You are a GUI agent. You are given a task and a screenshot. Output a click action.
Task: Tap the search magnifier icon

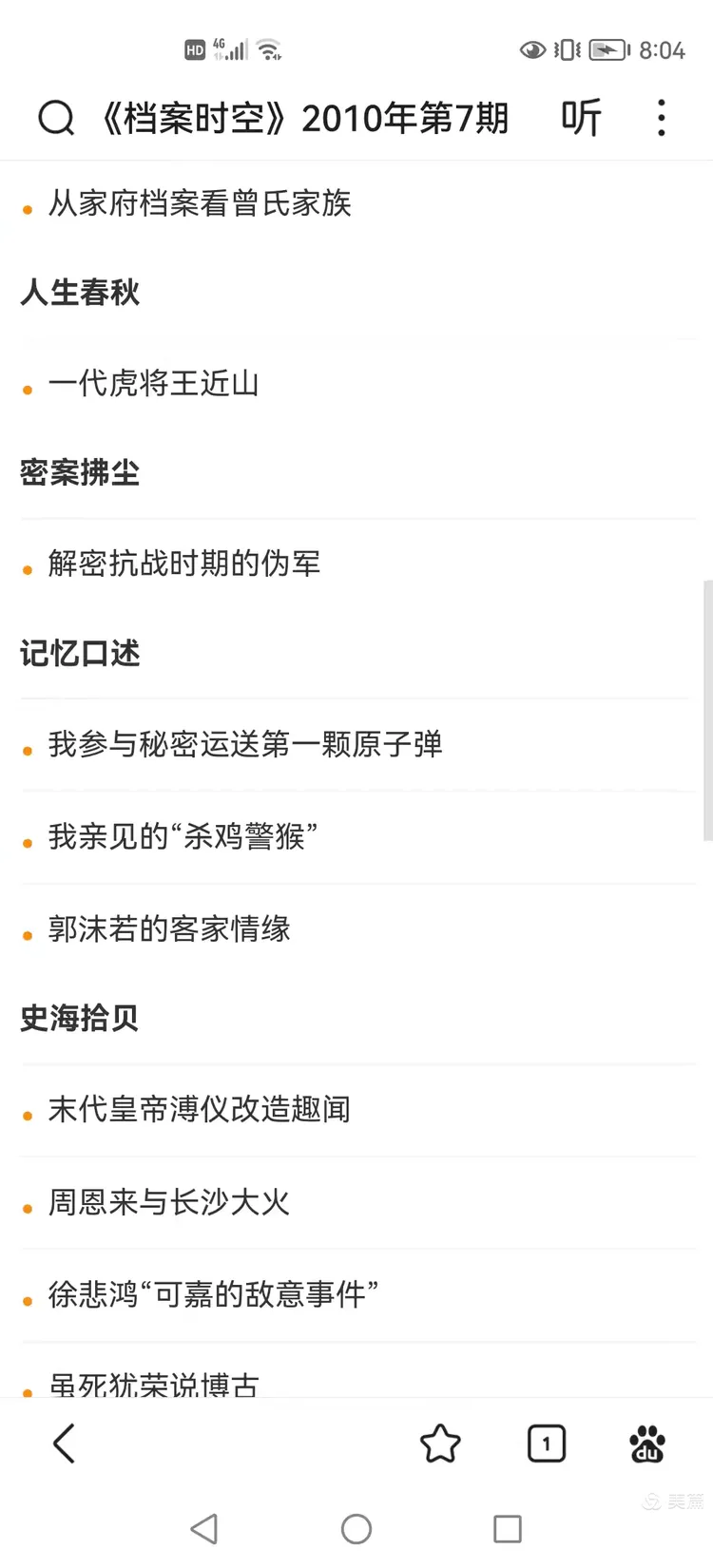tap(56, 119)
